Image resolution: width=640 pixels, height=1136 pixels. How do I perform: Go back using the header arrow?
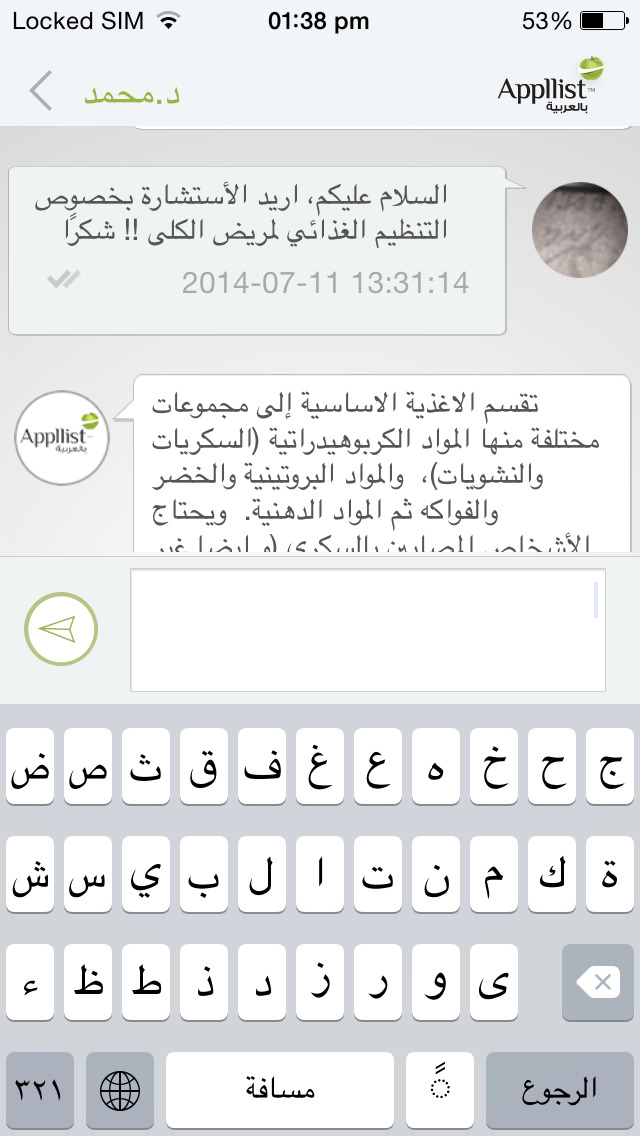point(41,91)
